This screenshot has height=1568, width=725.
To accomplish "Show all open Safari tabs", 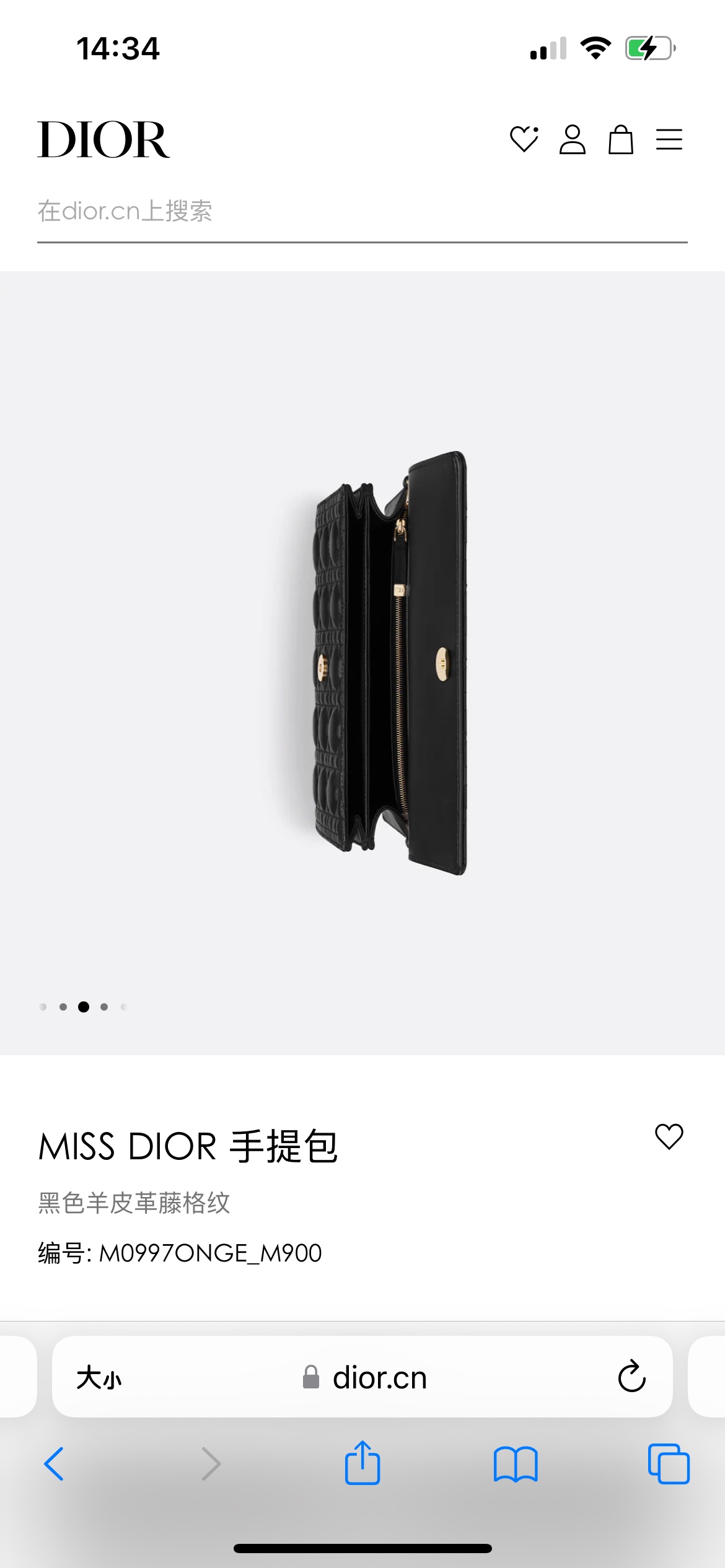I will [669, 1464].
